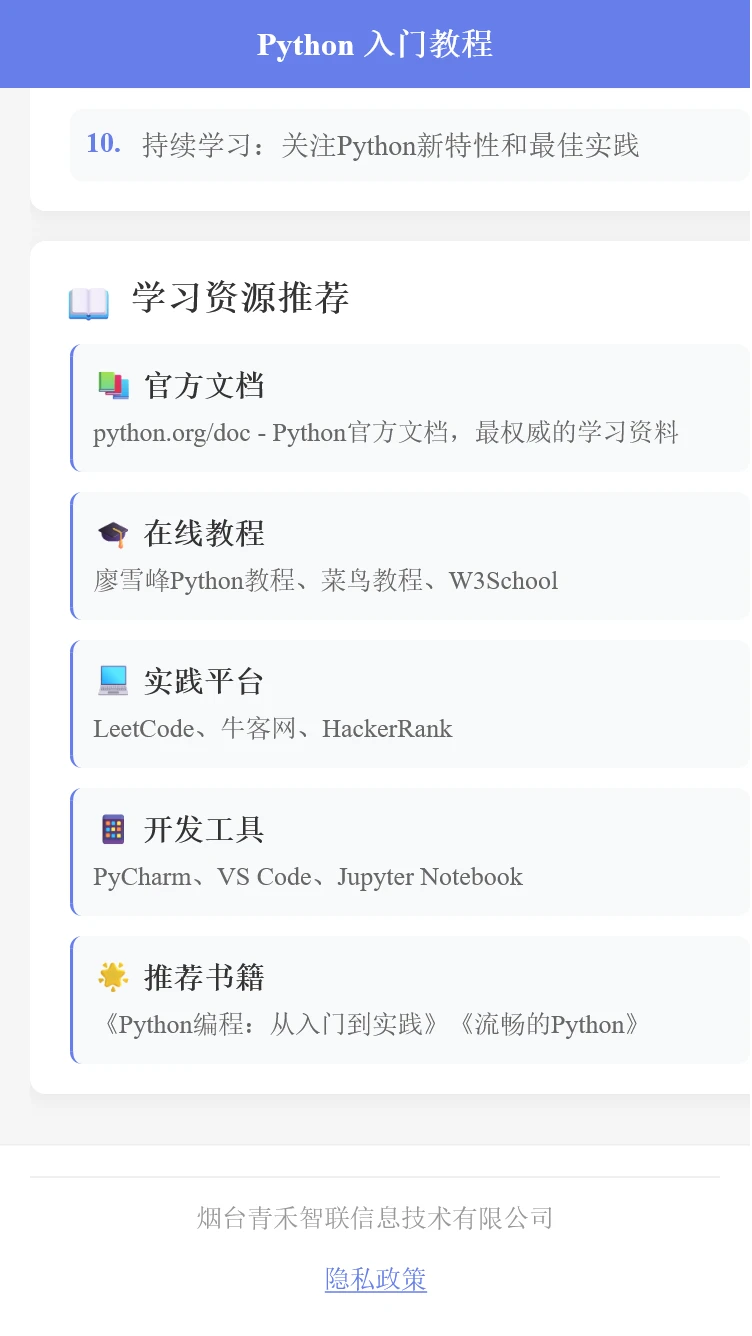Open the 隐私政策 link
Screen dimensions: 752x1336
click(375, 1279)
